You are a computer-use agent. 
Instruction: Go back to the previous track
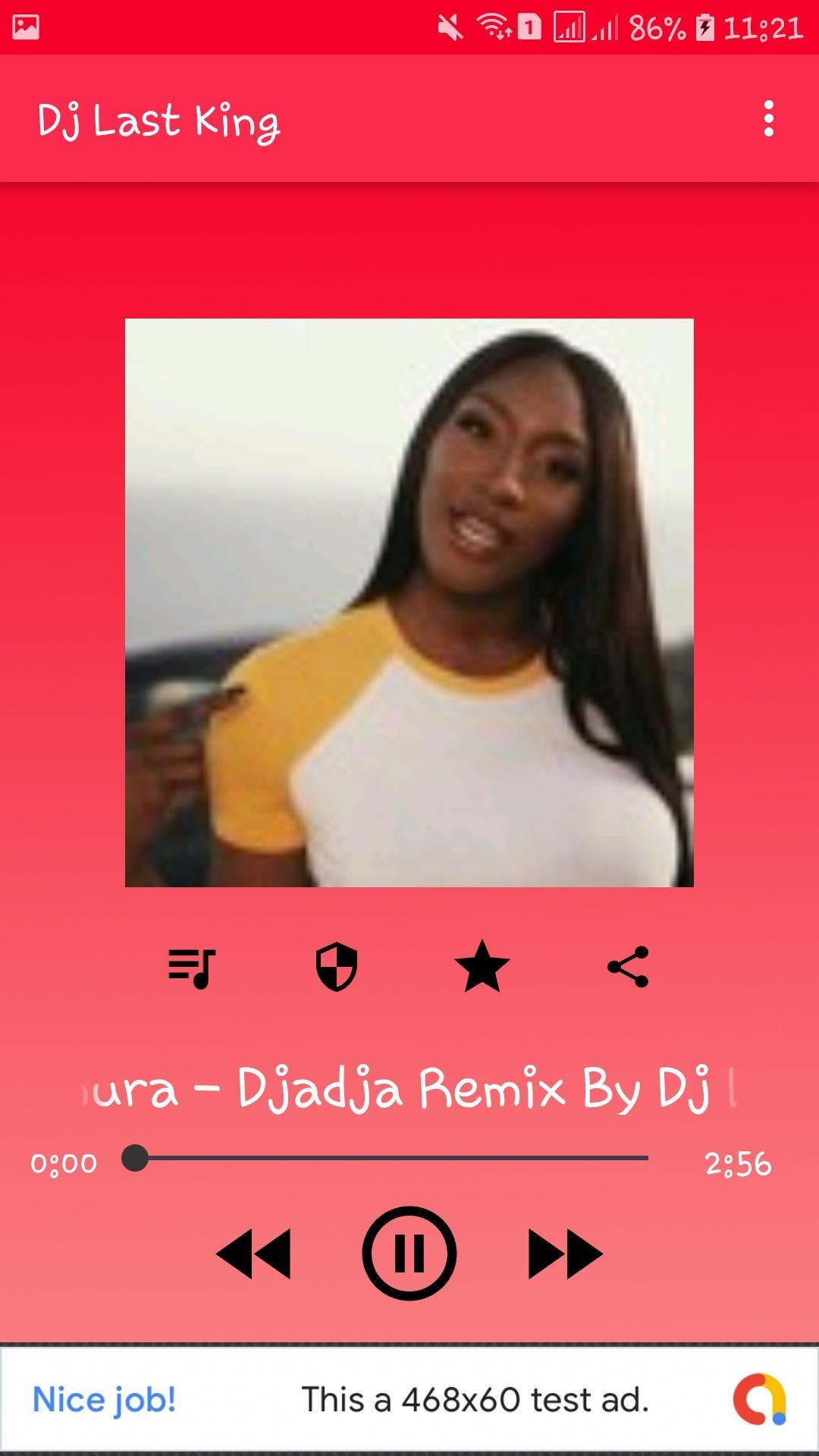254,1254
